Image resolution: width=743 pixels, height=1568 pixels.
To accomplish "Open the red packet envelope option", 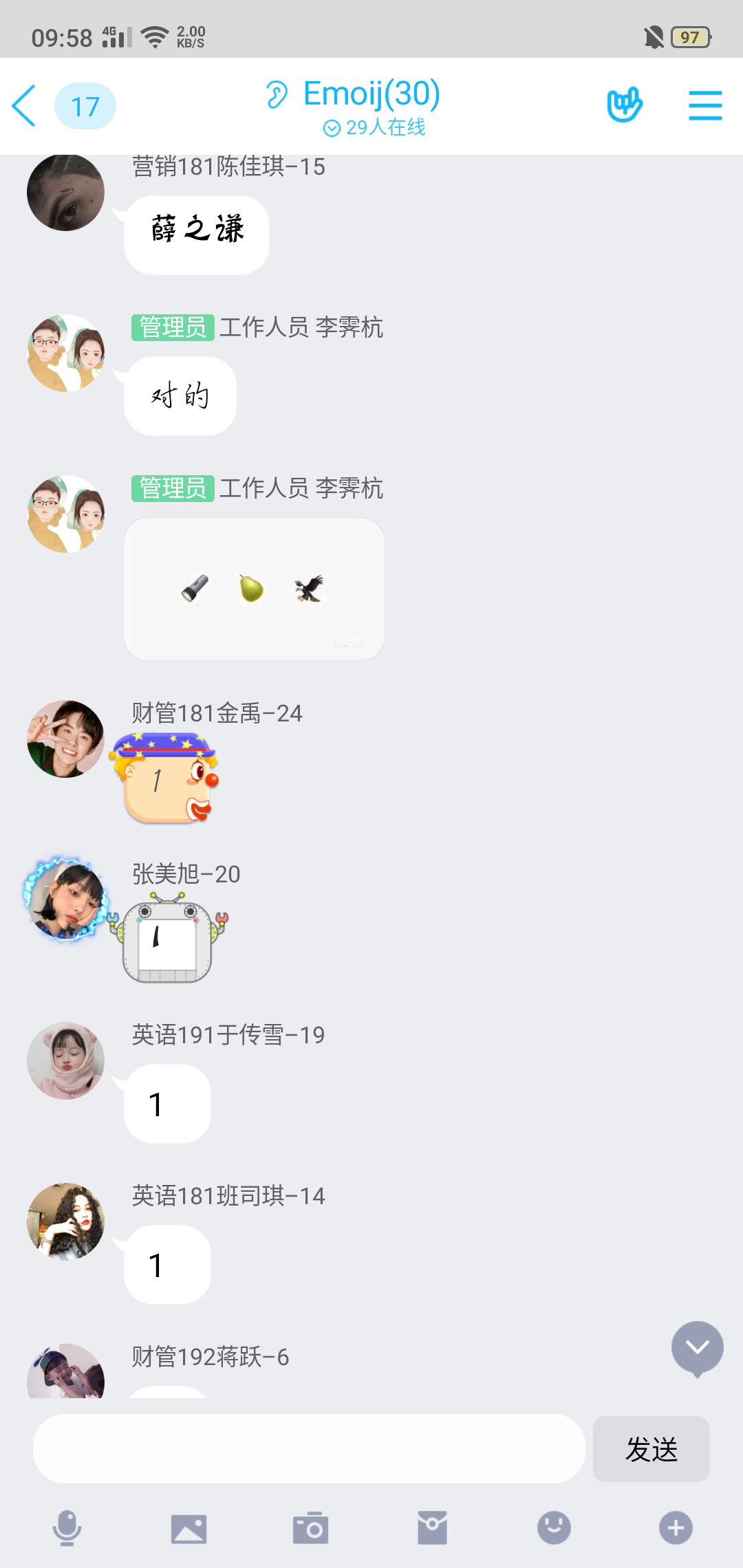I will (x=432, y=1528).
